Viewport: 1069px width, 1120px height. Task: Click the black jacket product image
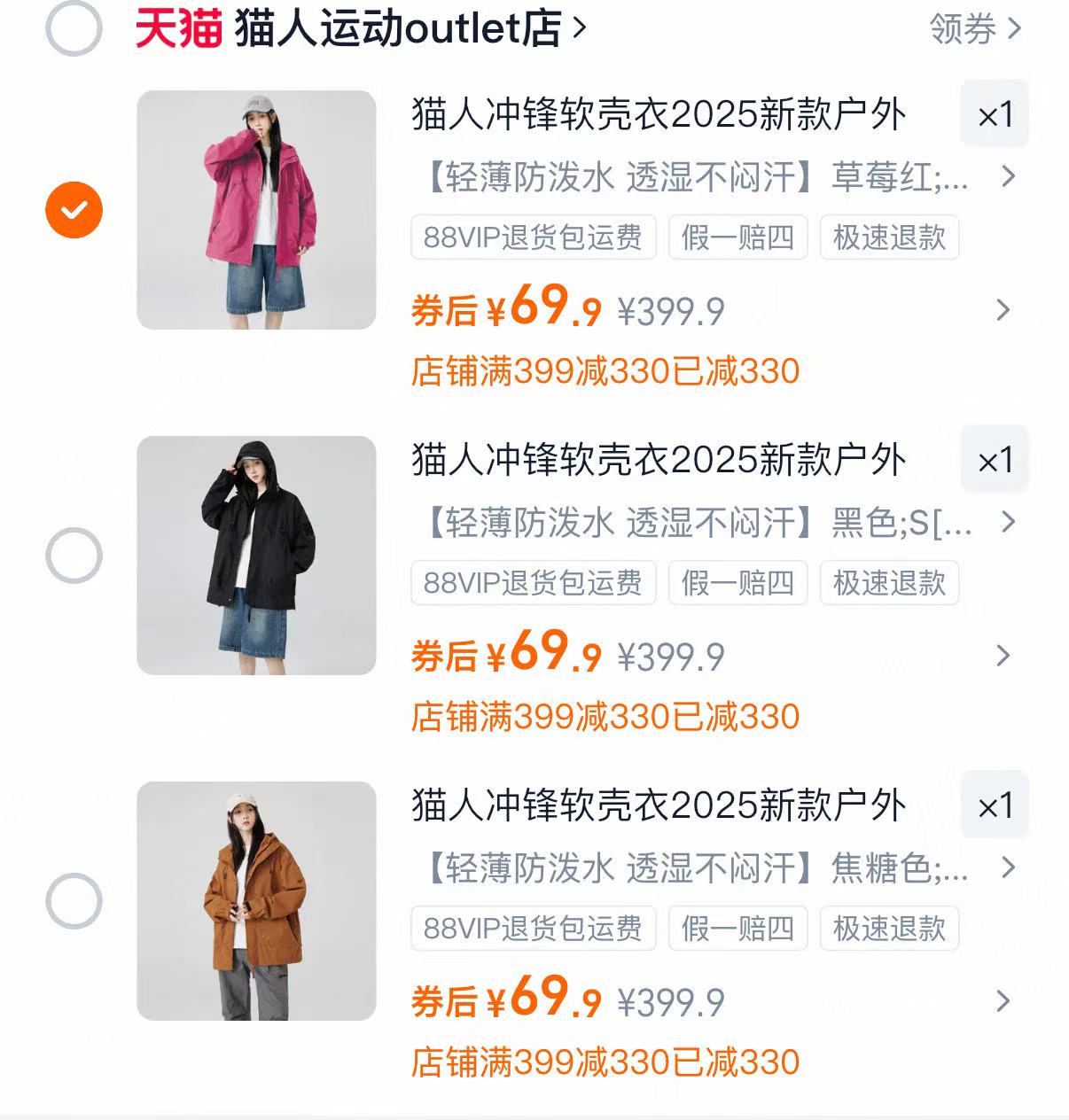[x=256, y=556]
